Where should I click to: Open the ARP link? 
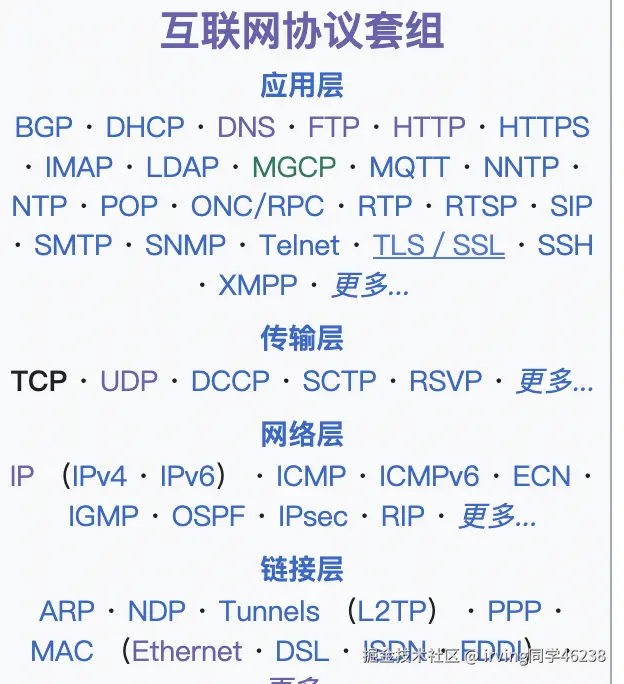pos(67,611)
